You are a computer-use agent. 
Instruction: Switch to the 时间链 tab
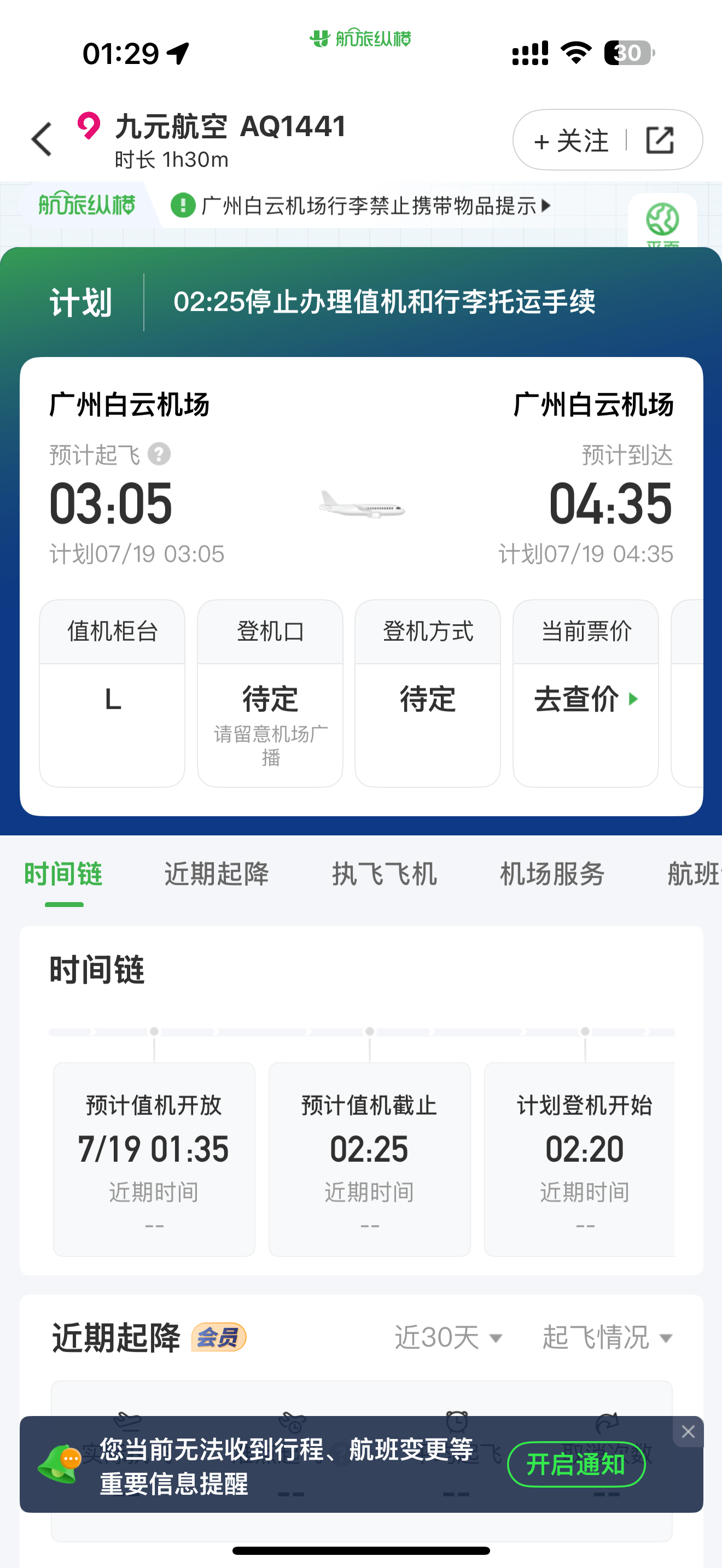coord(63,874)
